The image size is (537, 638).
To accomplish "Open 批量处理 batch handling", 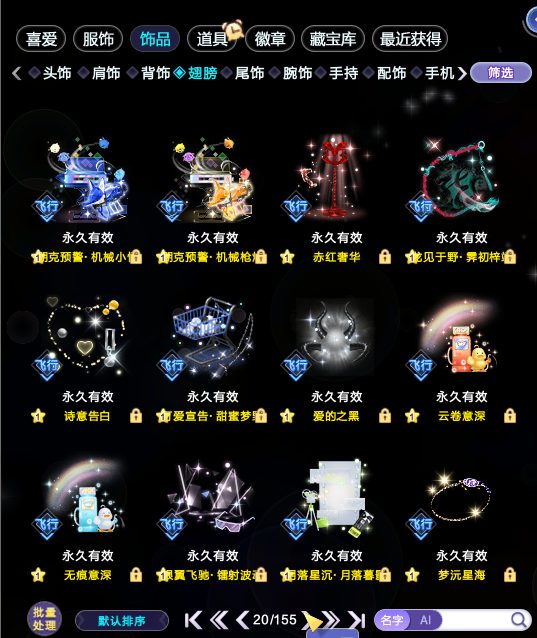I will pyautogui.click(x=44, y=619).
